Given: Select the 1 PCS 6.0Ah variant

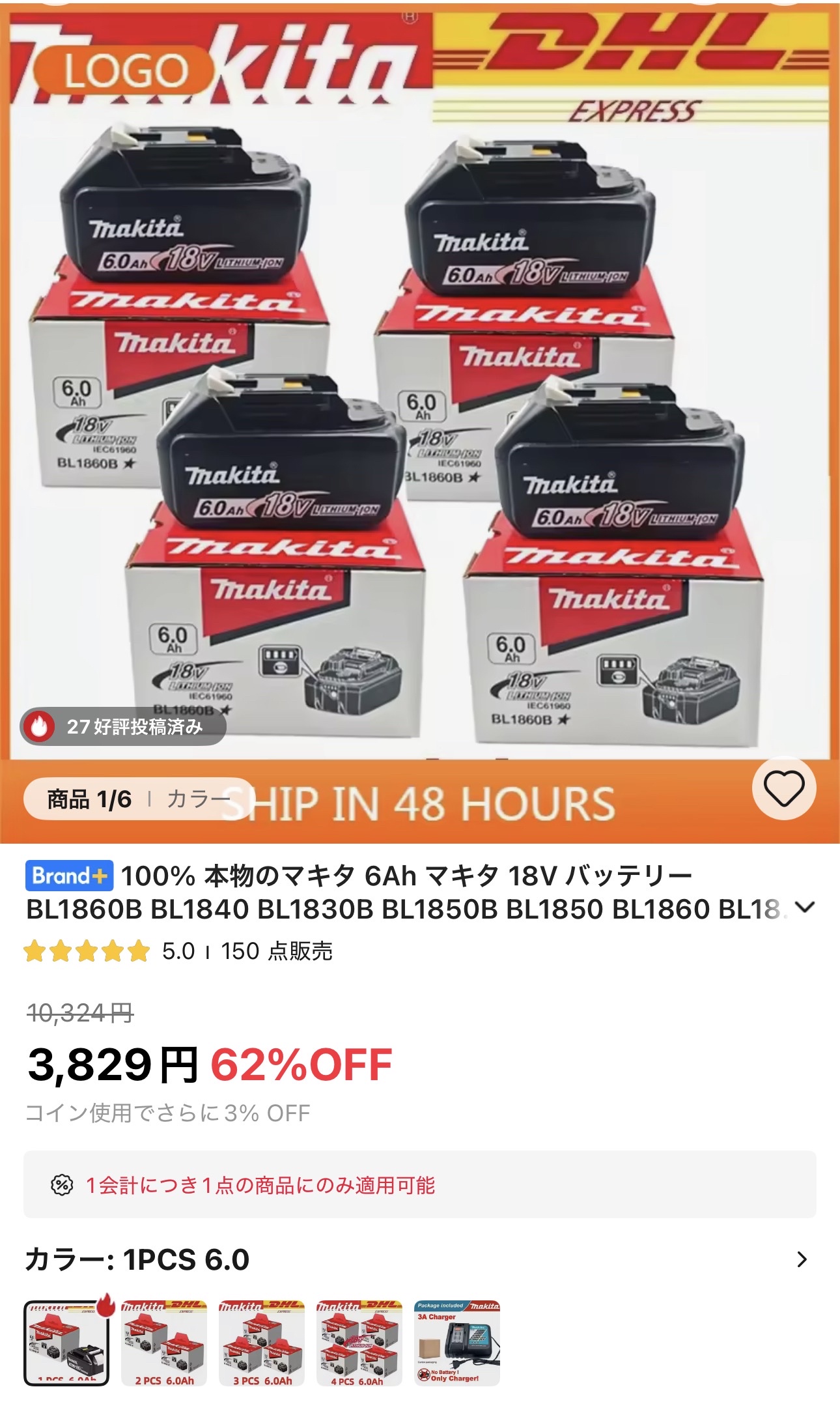Looking at the screenshot, I should 66,1343.
